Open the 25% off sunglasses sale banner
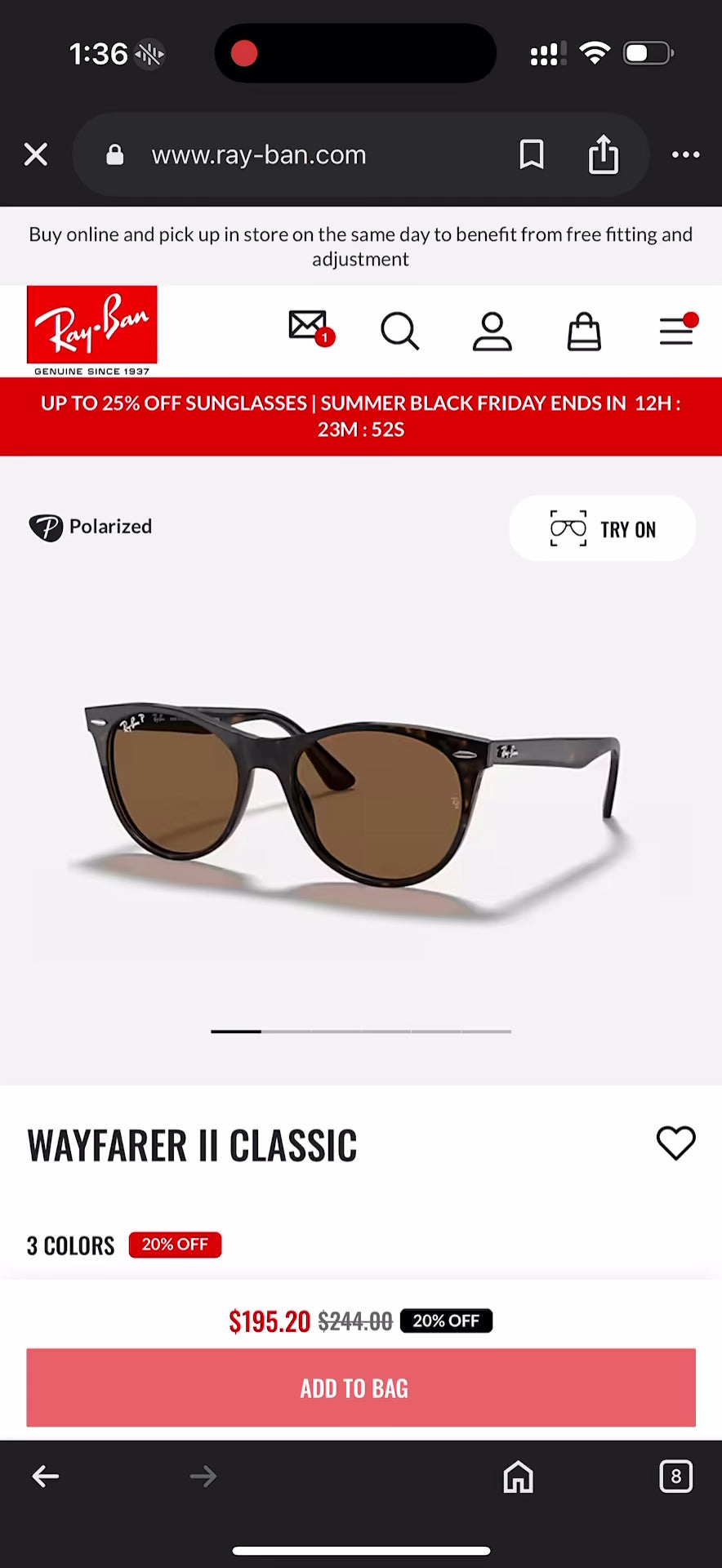 point(361,416)
